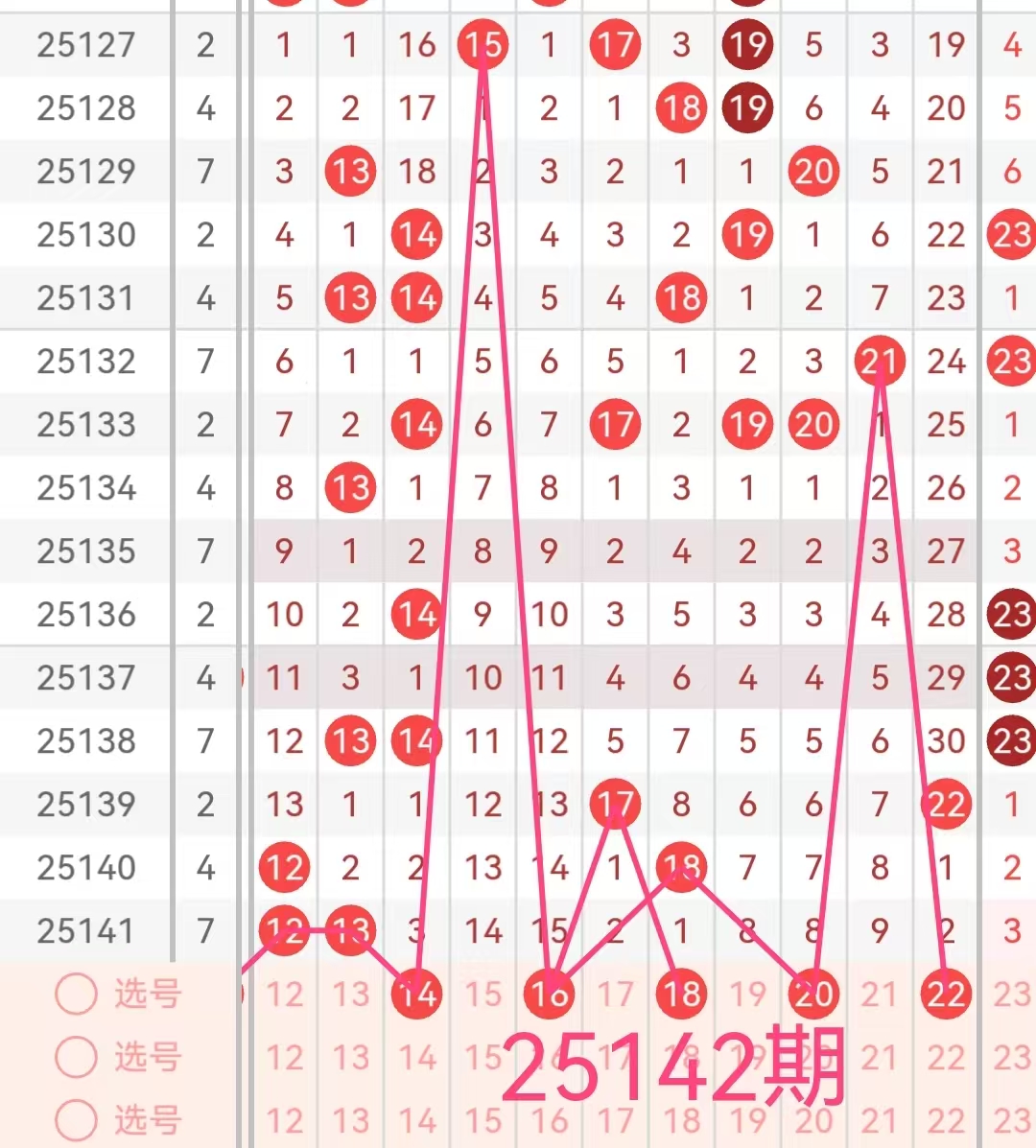
Task: Select the middle 选号 radio button
Action: pos(77,1057)
